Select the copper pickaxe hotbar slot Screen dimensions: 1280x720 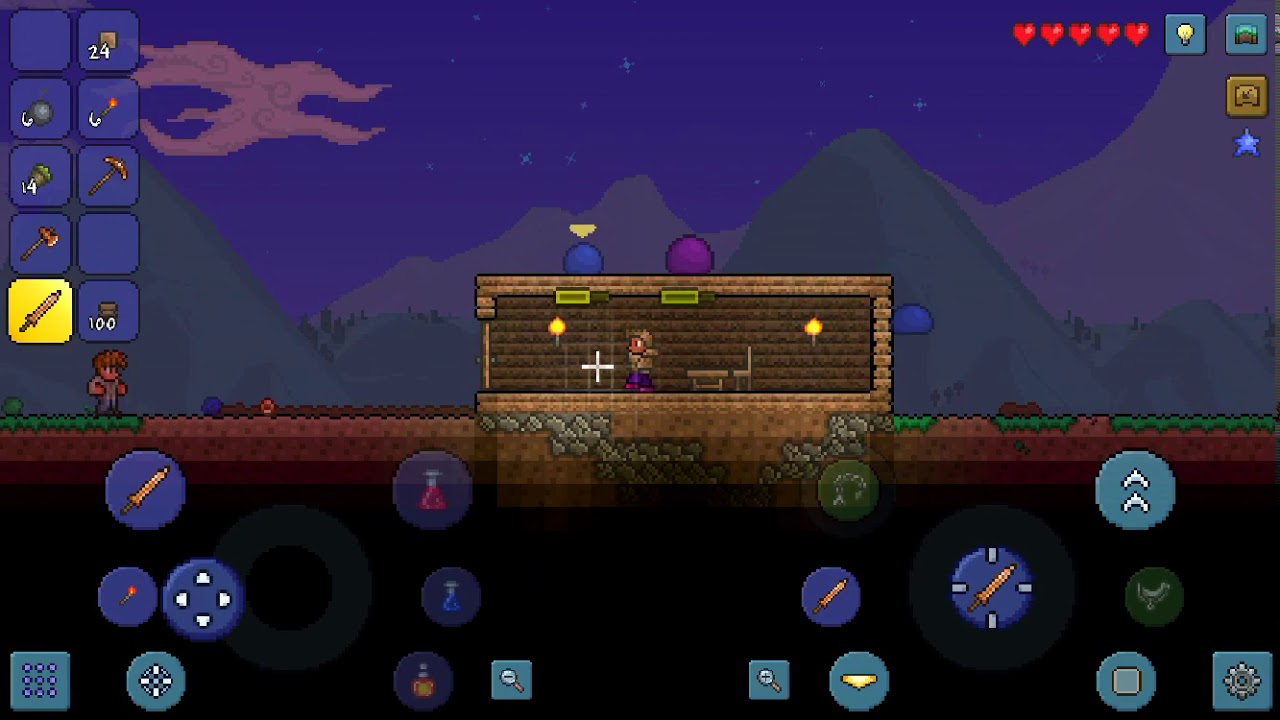coord(108,176)
